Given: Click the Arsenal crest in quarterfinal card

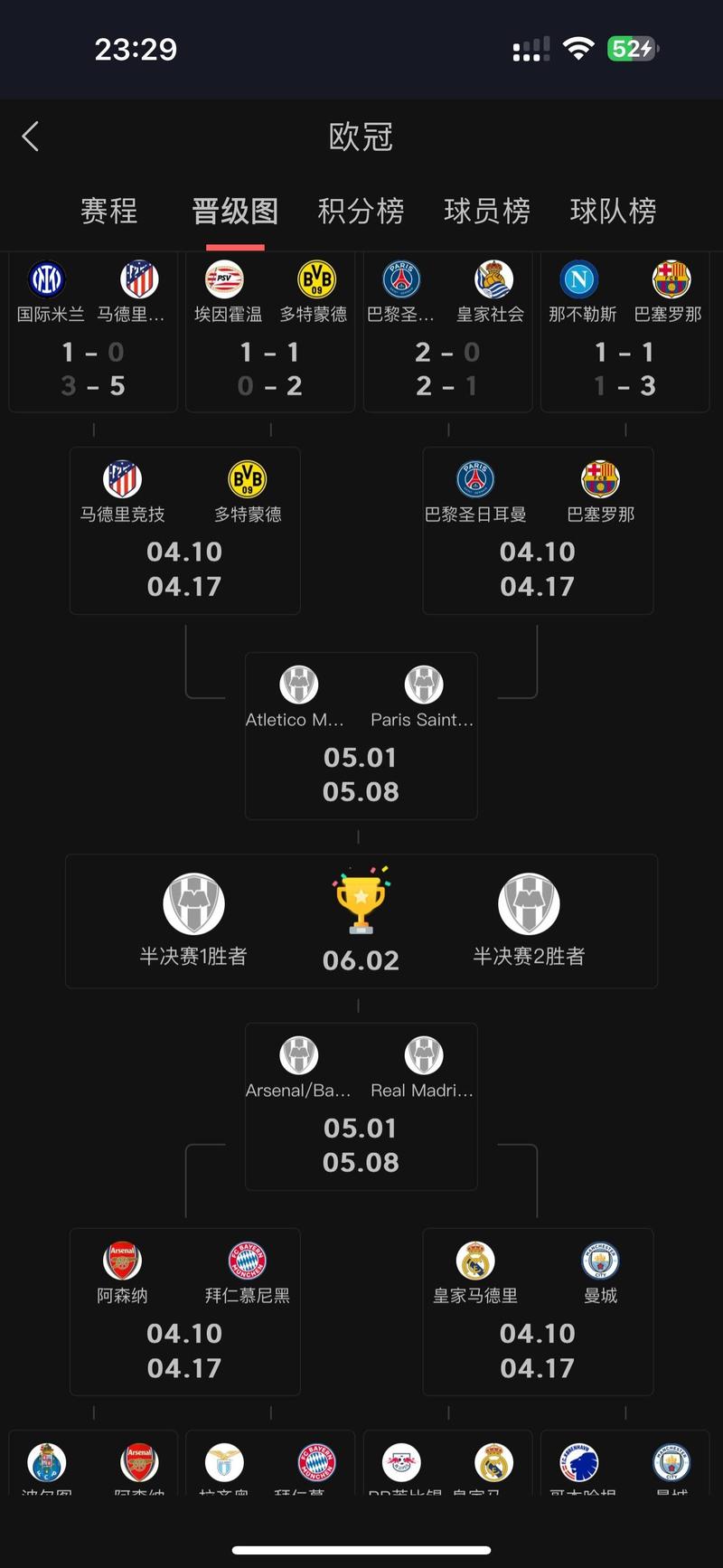Looking at the screenshot, I should click(122, 1257).
